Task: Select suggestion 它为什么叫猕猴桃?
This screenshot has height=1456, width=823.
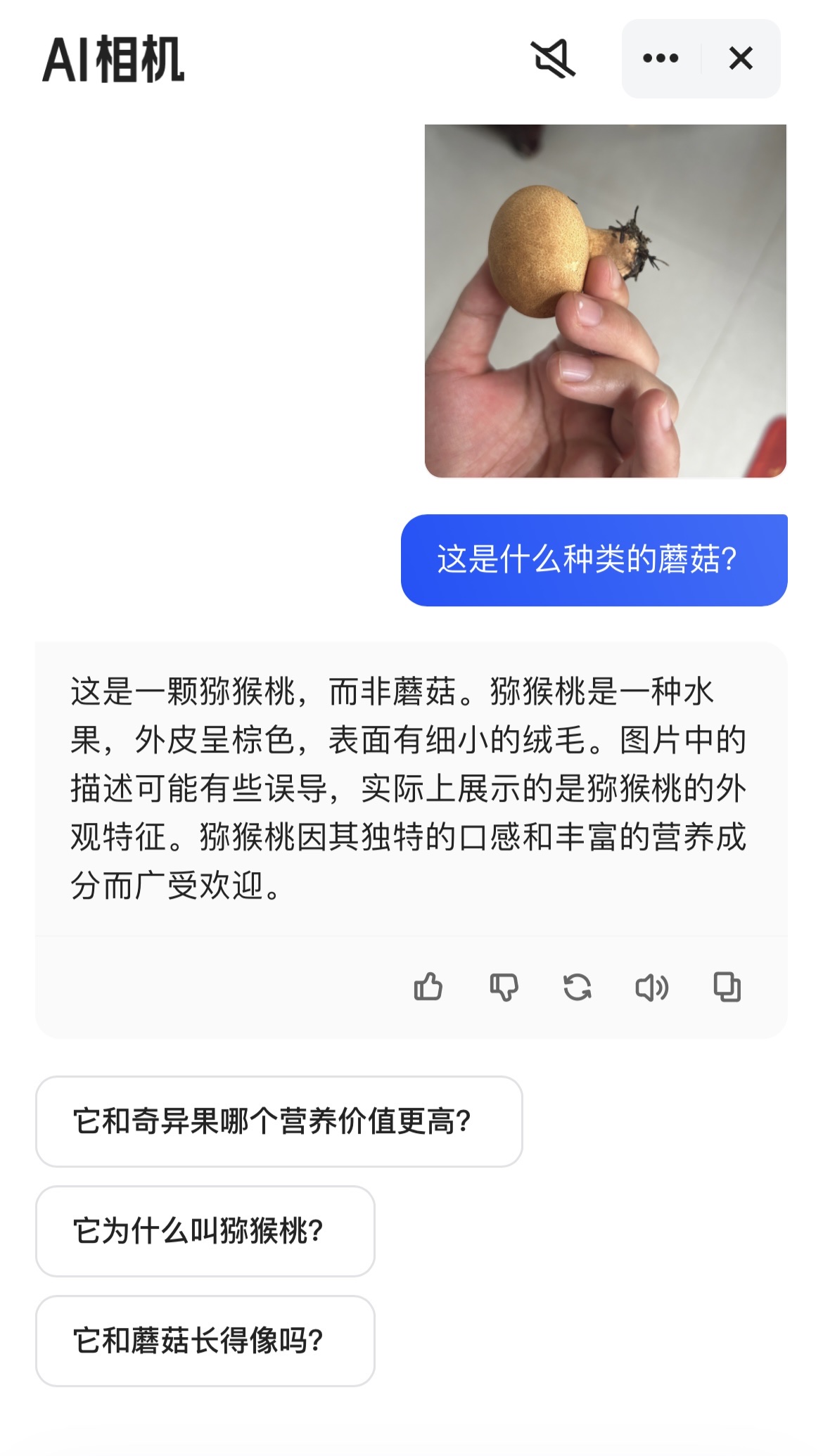Action: point(205,1231)
